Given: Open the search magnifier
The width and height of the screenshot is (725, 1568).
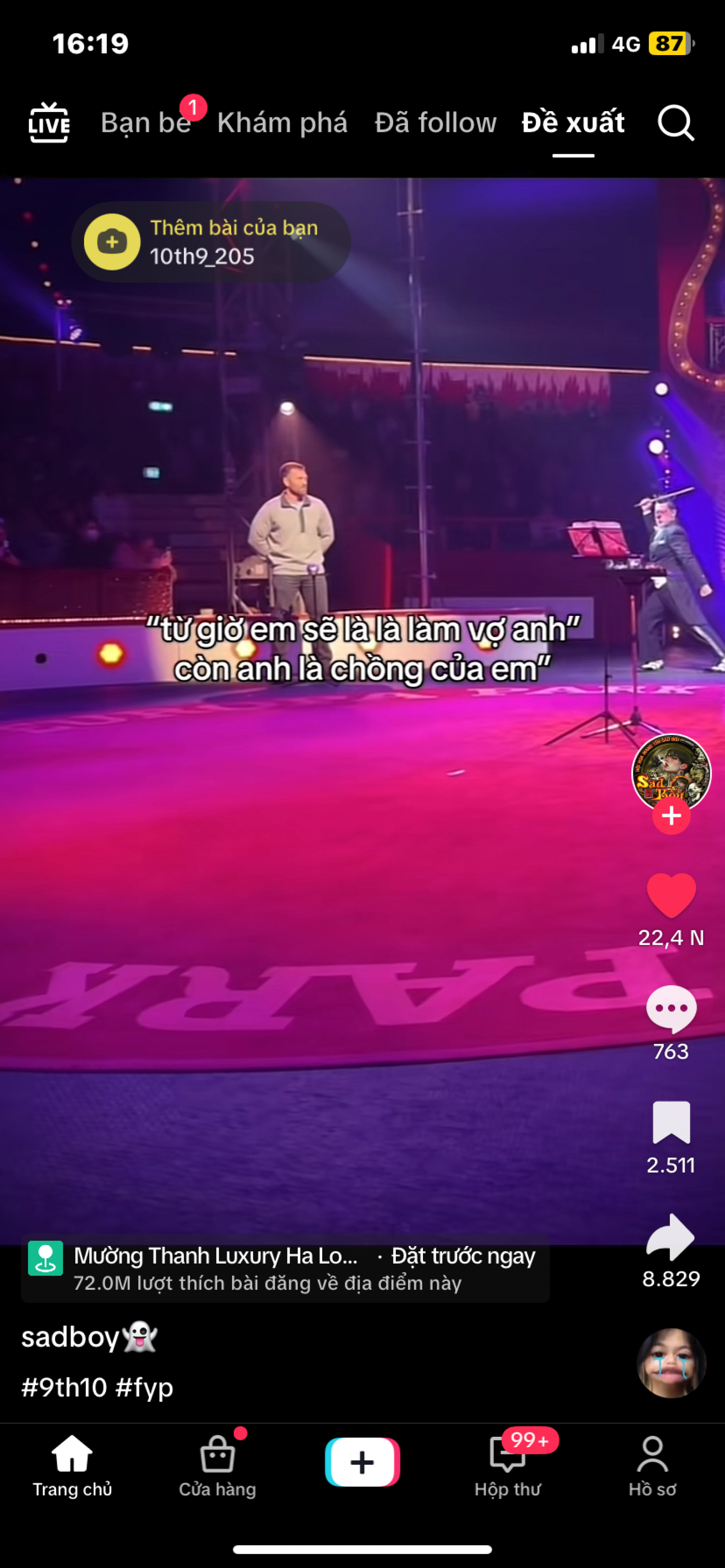Looking at the screenshot, I should coord(675,123).
